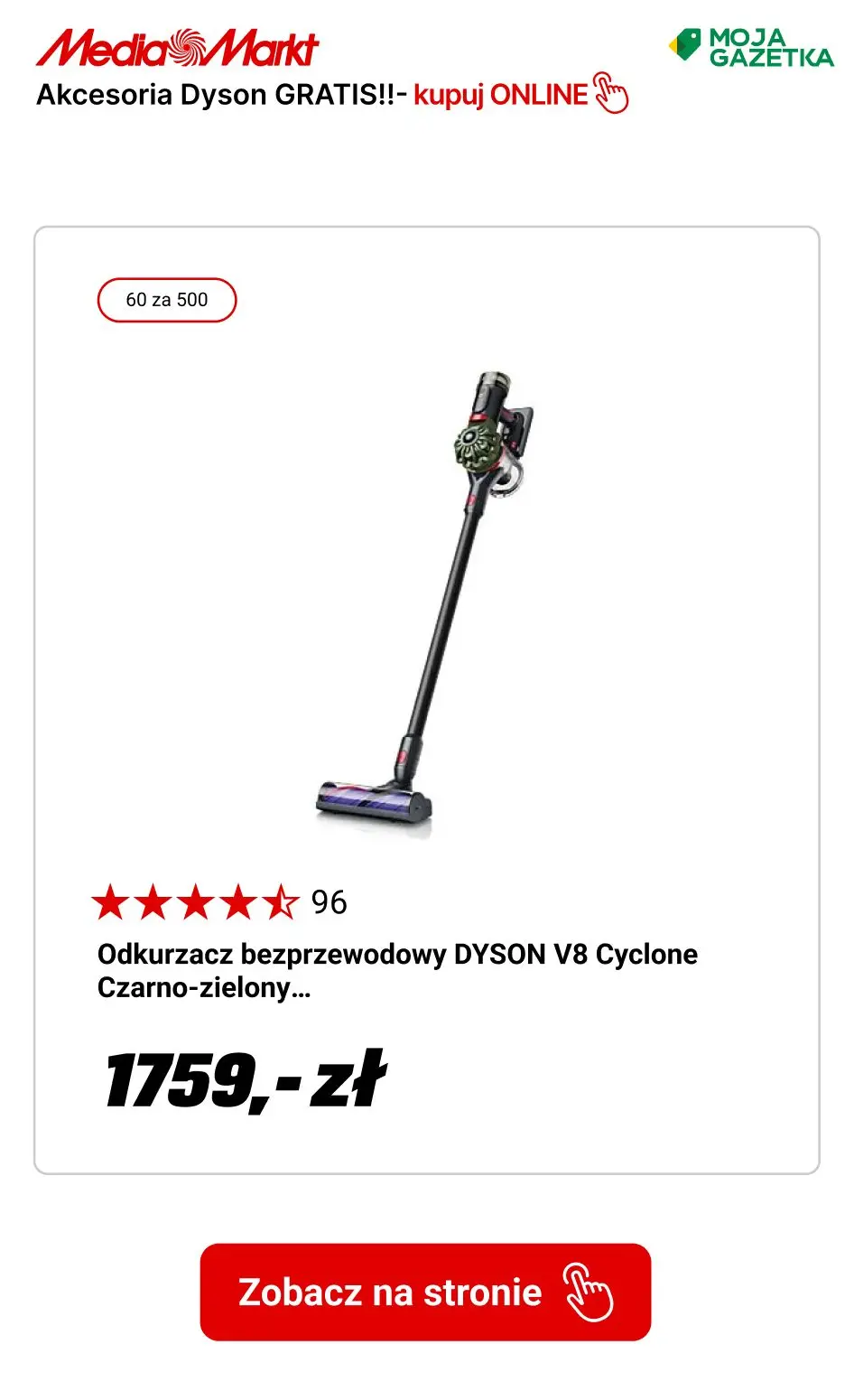854x1400 pixels.
Task: Click the rating count showing 96
Action: pos(329,901)
